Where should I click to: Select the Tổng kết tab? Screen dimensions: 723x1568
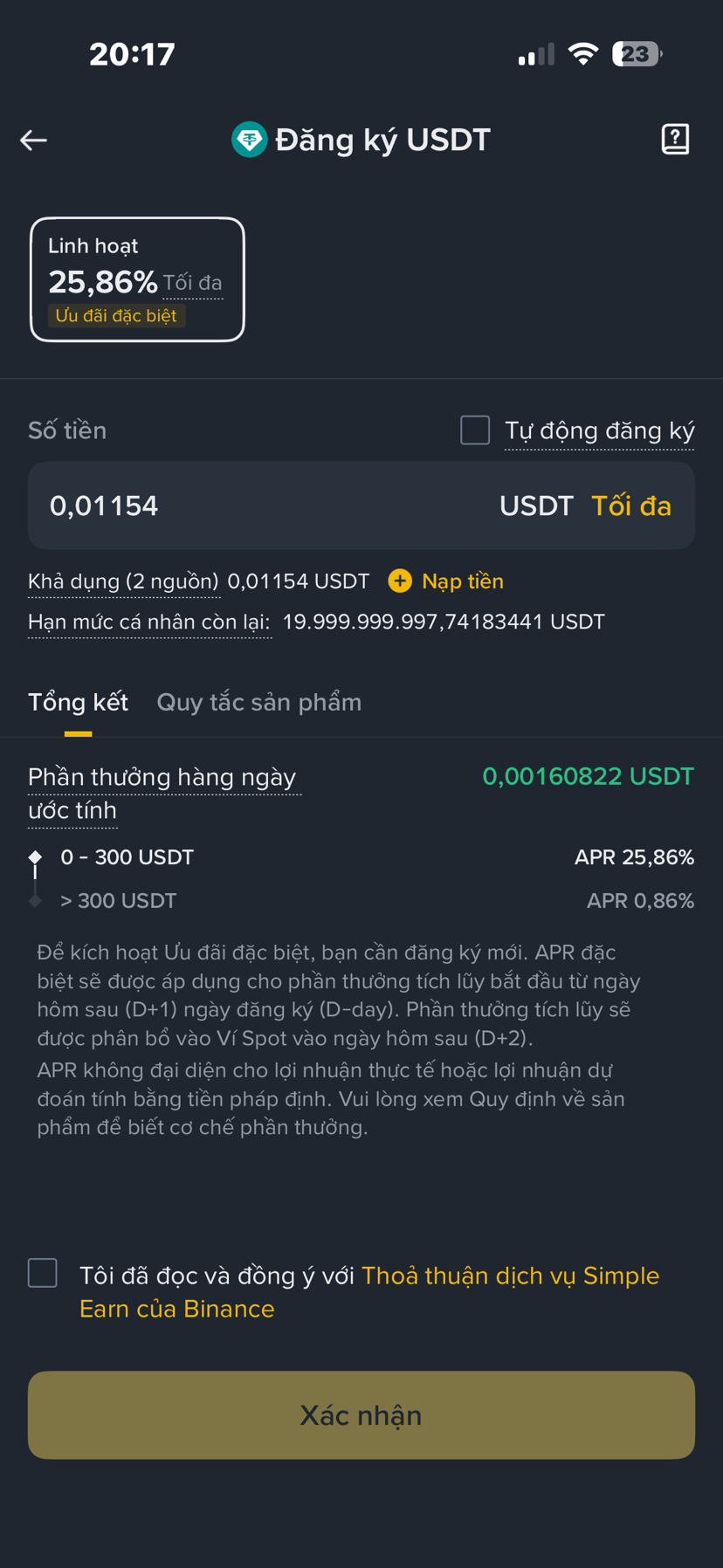coord(78,702)
